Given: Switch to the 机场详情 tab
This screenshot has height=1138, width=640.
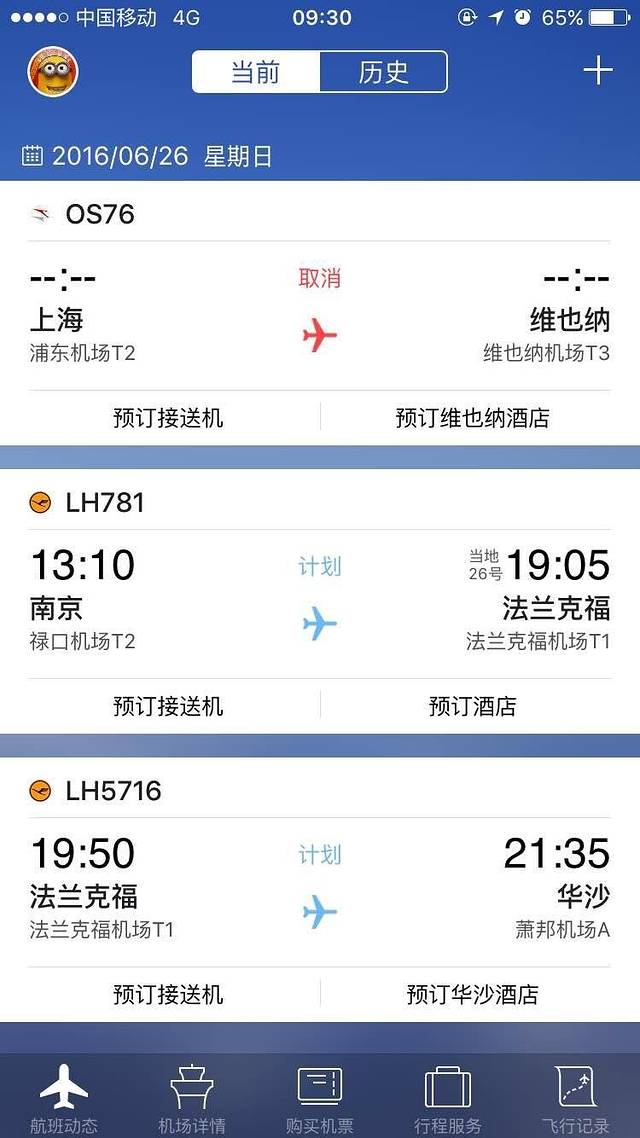Looking at the screenshot, I should point(192,1098).
